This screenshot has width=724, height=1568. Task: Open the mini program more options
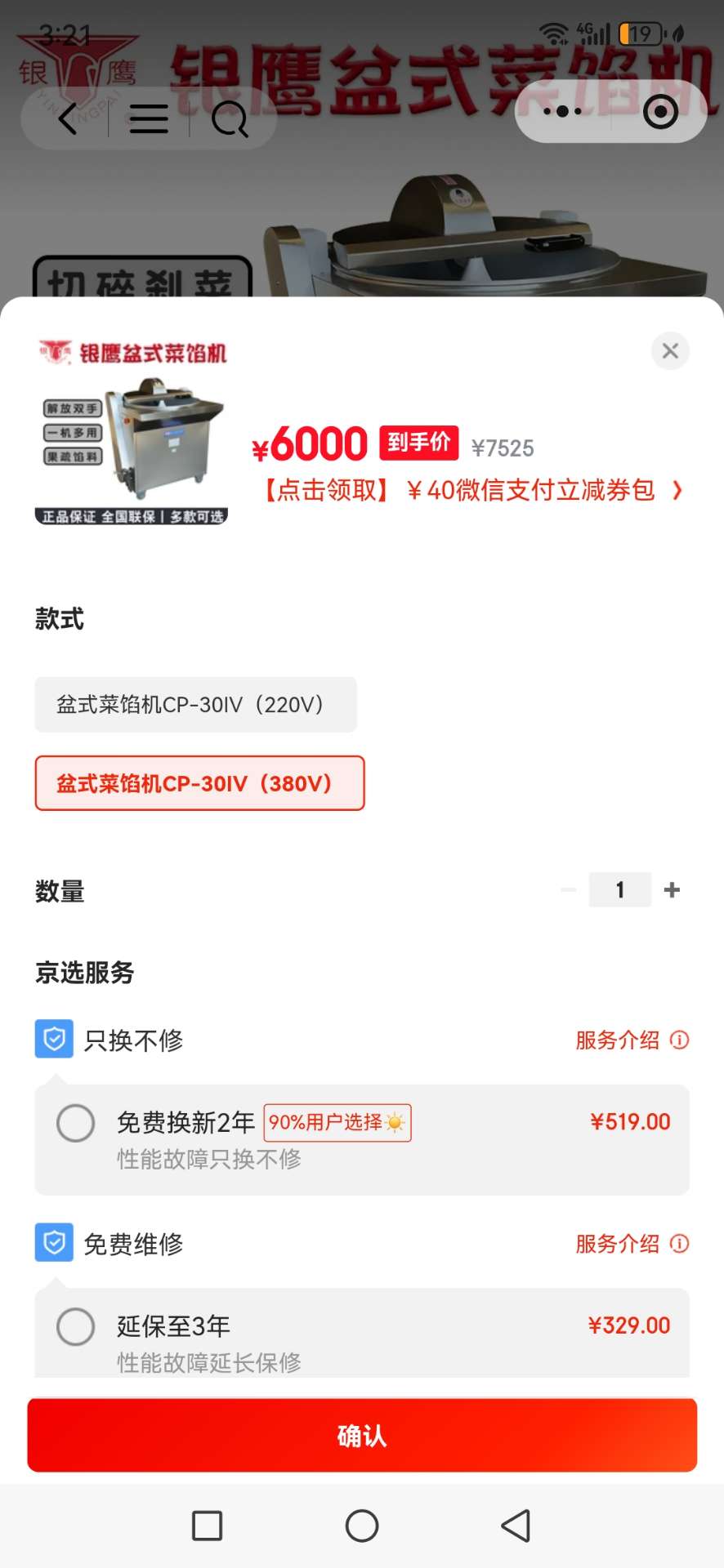tap(563, 112)
